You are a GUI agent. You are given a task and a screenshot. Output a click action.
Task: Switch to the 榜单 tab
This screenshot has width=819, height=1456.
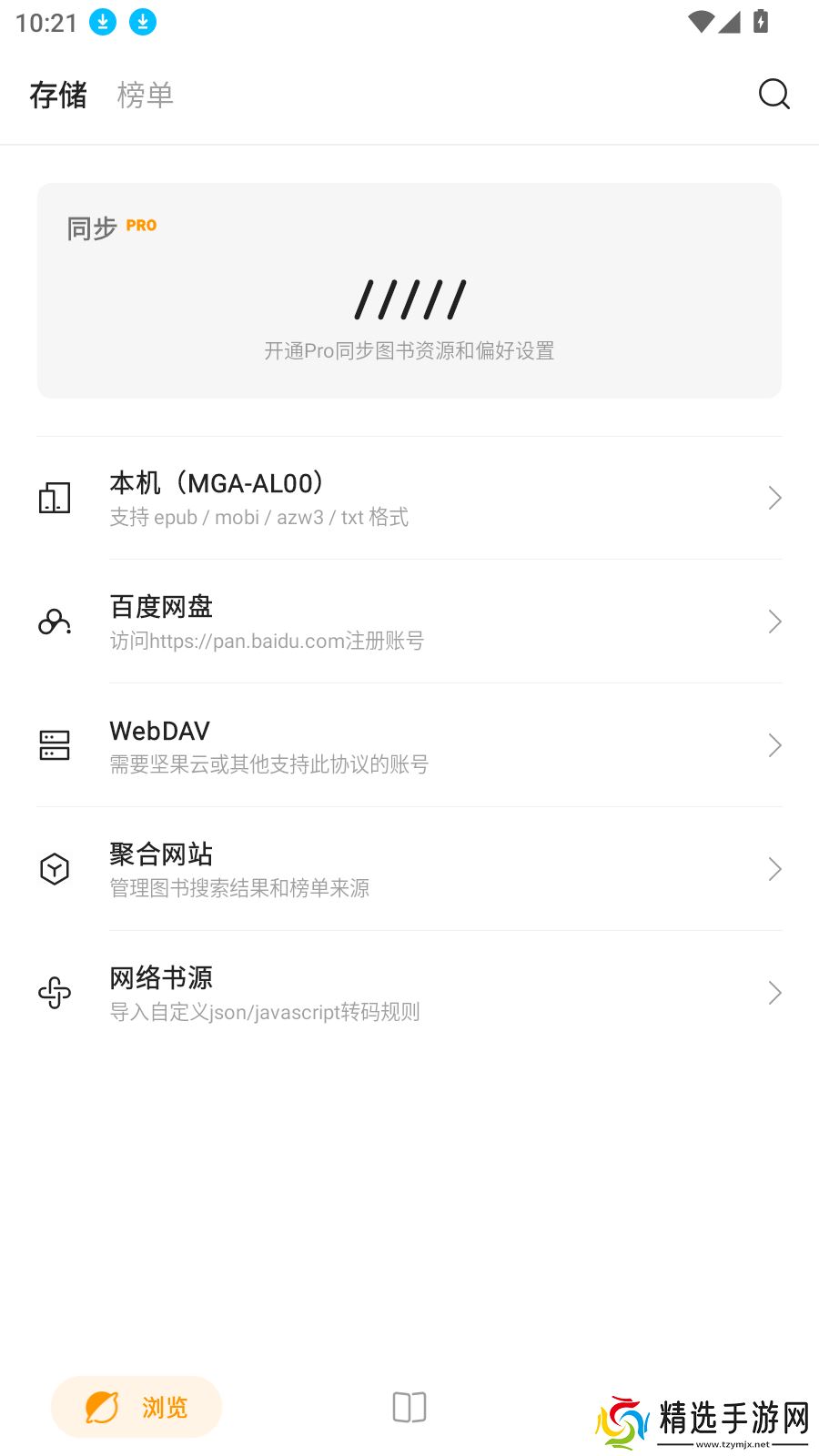(145, 95)
